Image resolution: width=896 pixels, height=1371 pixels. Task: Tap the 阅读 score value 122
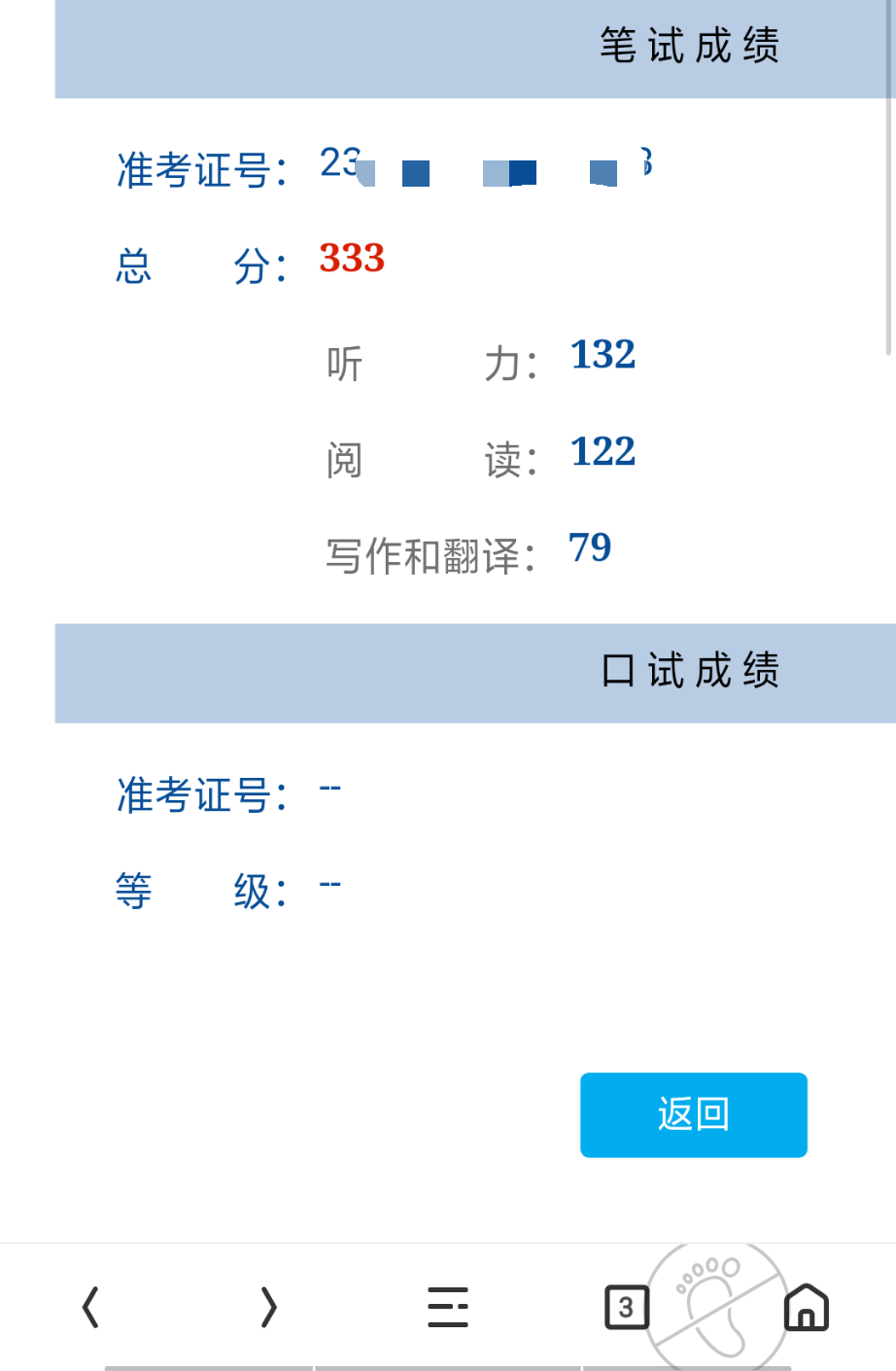coord(602,451)
